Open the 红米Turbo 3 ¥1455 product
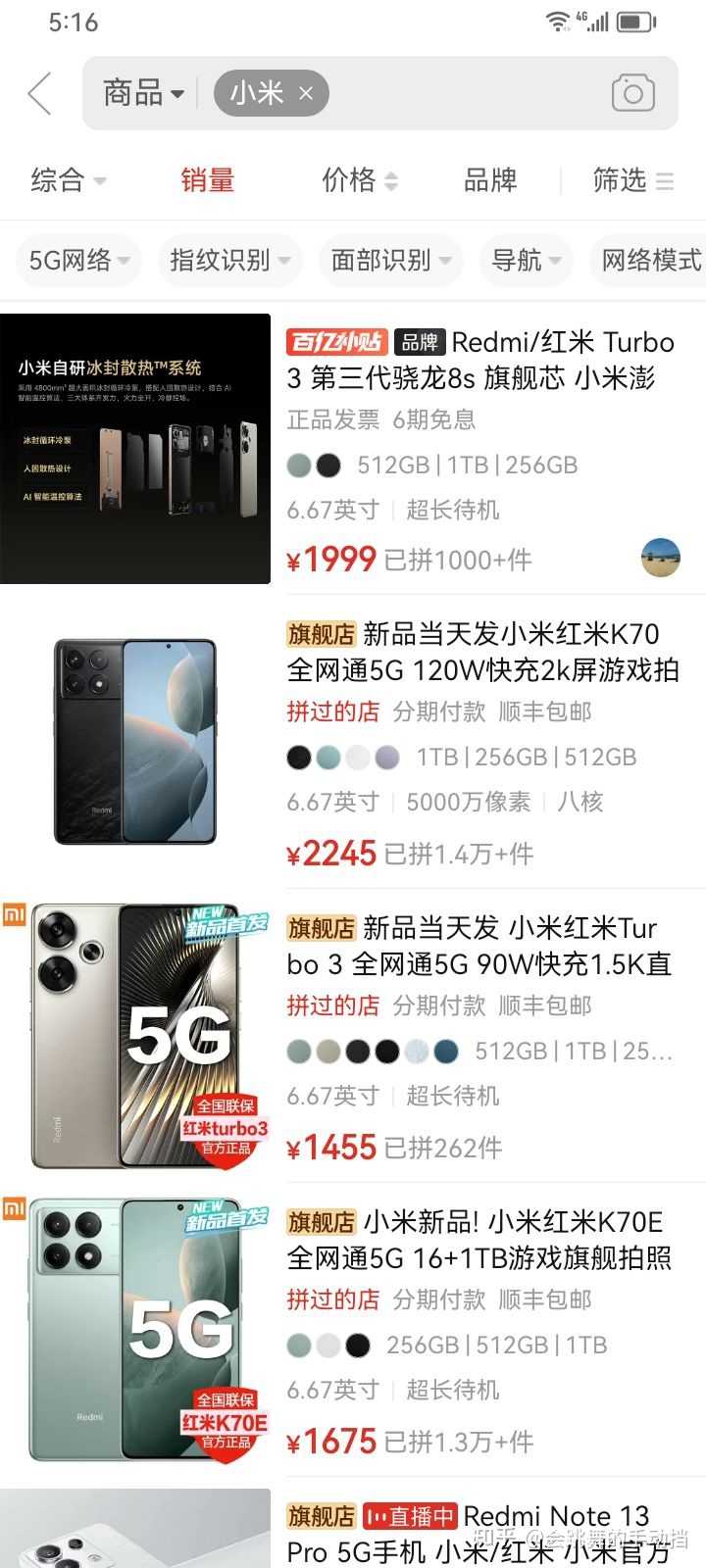Screen dimensions: 706x1568 [x=480, y=946]
